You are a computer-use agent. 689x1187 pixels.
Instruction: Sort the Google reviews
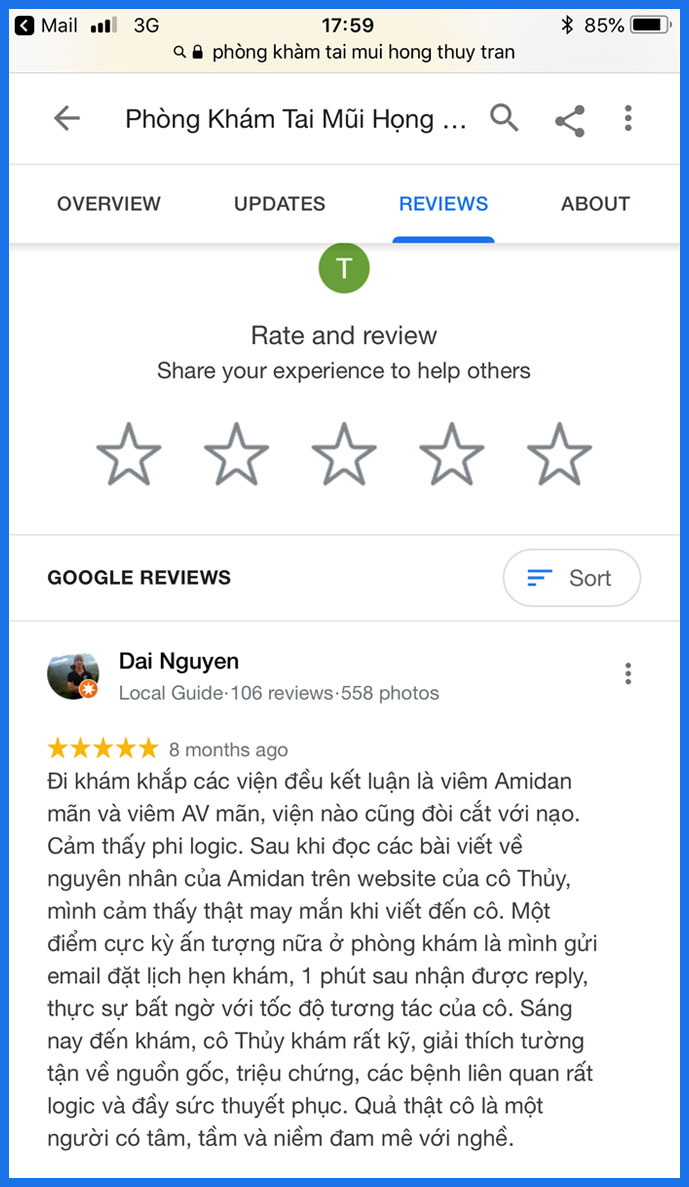click(571, 578)
